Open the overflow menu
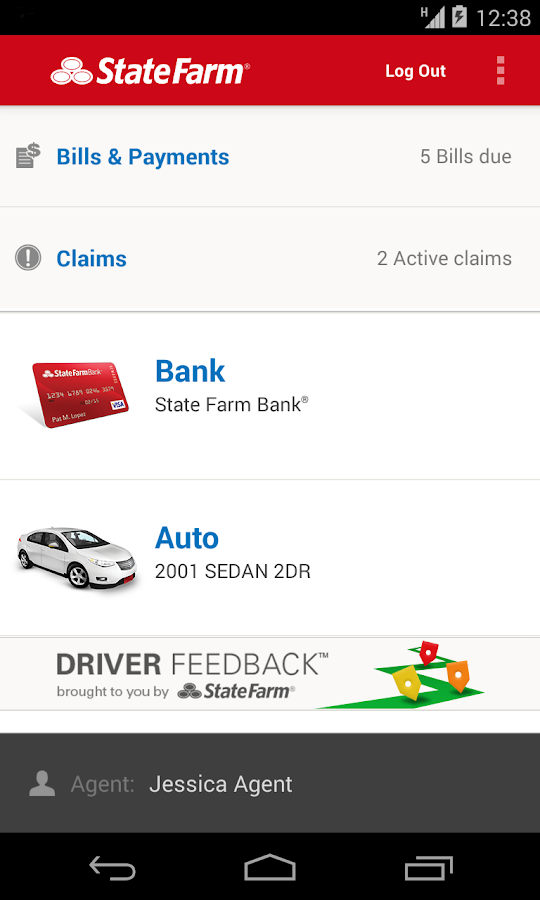Screen dimensions: 540x900 point(500,71)
